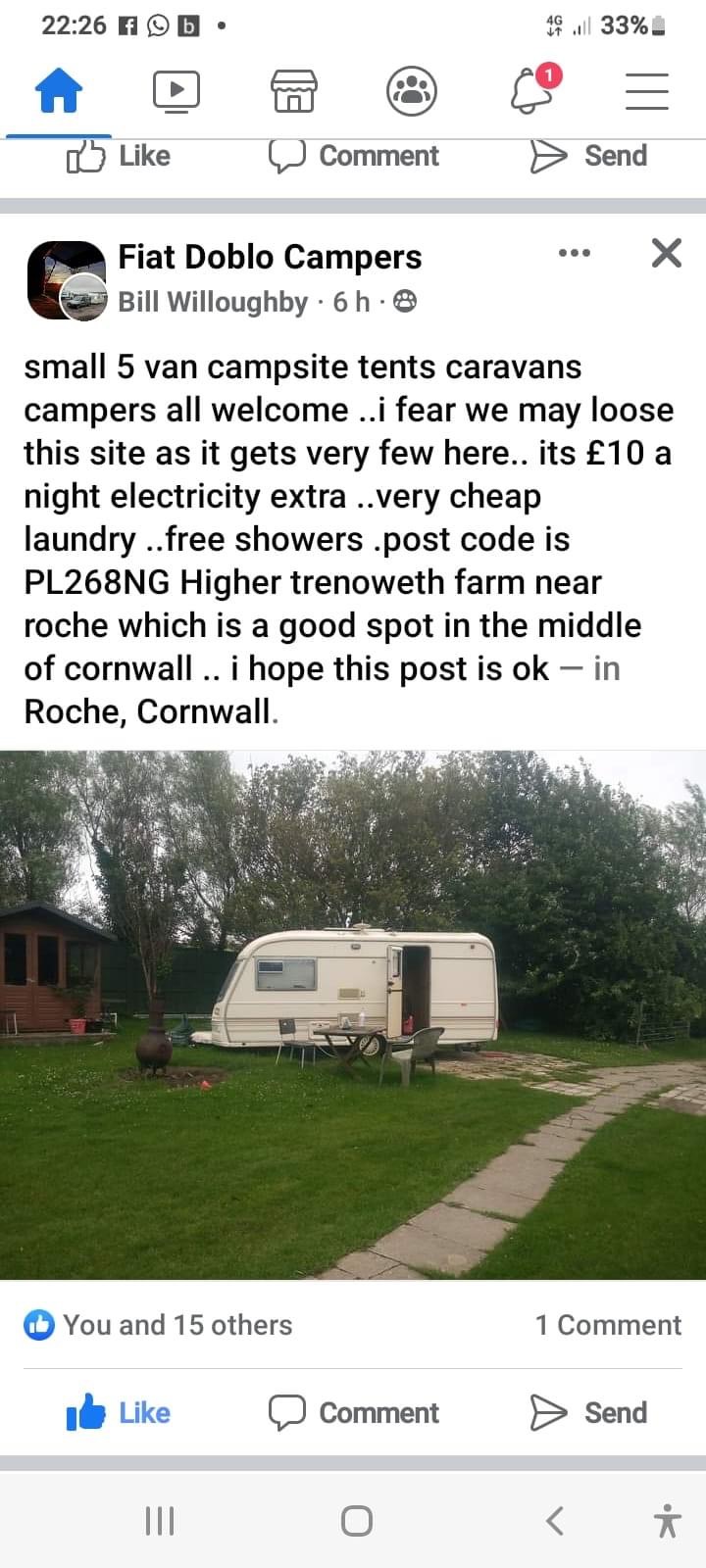The width and height of the screenshot is (706, 1568).
Task: Go back using system navigation bar
Action: (x=554, y=1521)
